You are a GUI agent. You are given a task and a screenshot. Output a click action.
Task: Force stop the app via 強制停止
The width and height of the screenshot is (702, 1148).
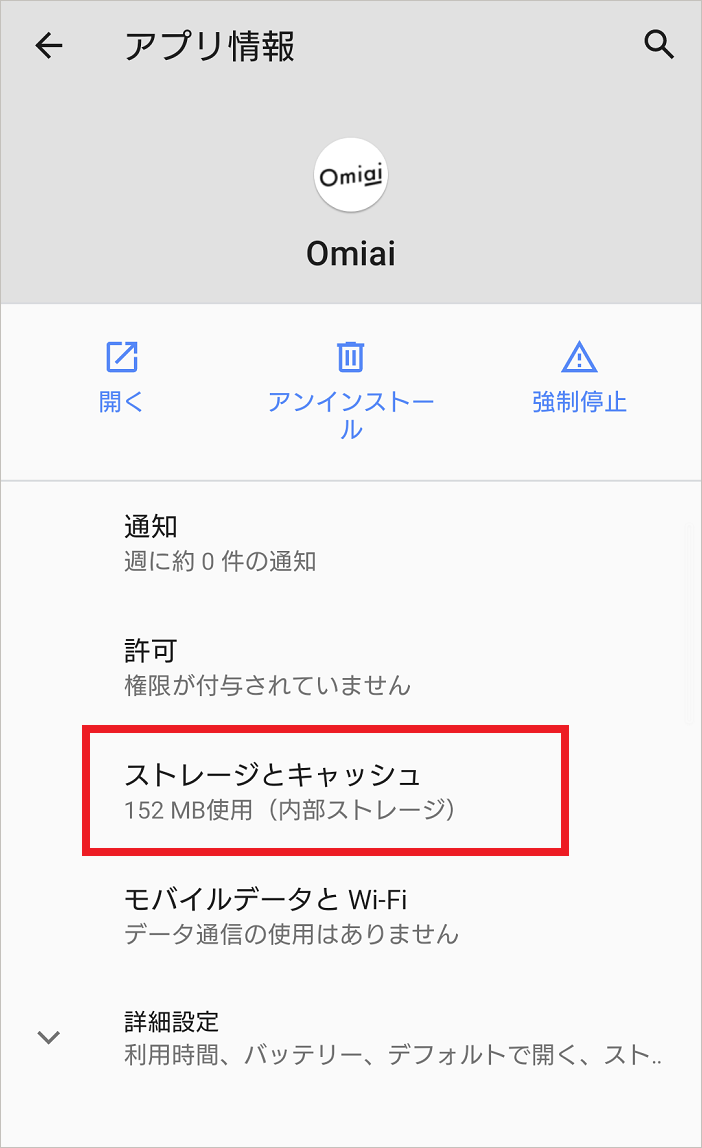pos(579,377)
